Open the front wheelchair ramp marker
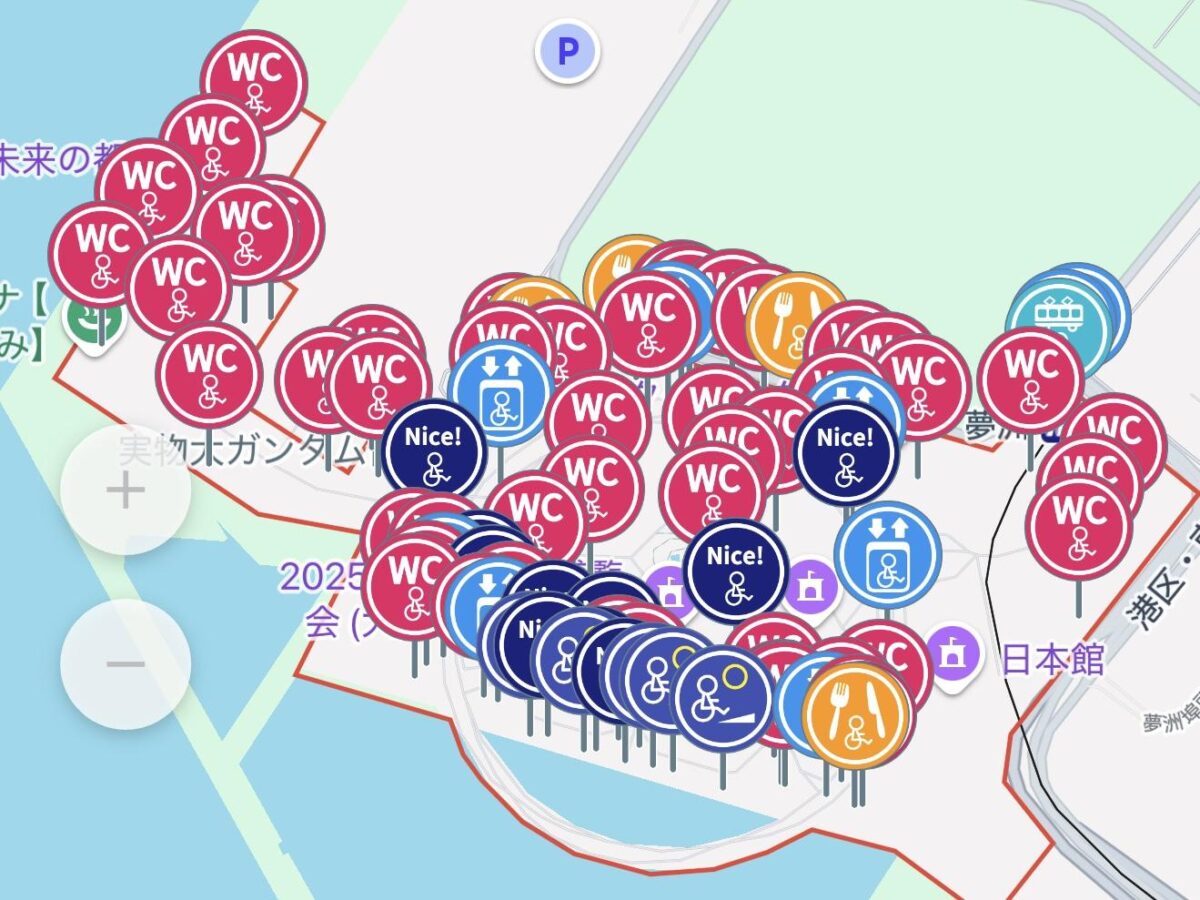The image size is (1200, 900). point(722,698)
